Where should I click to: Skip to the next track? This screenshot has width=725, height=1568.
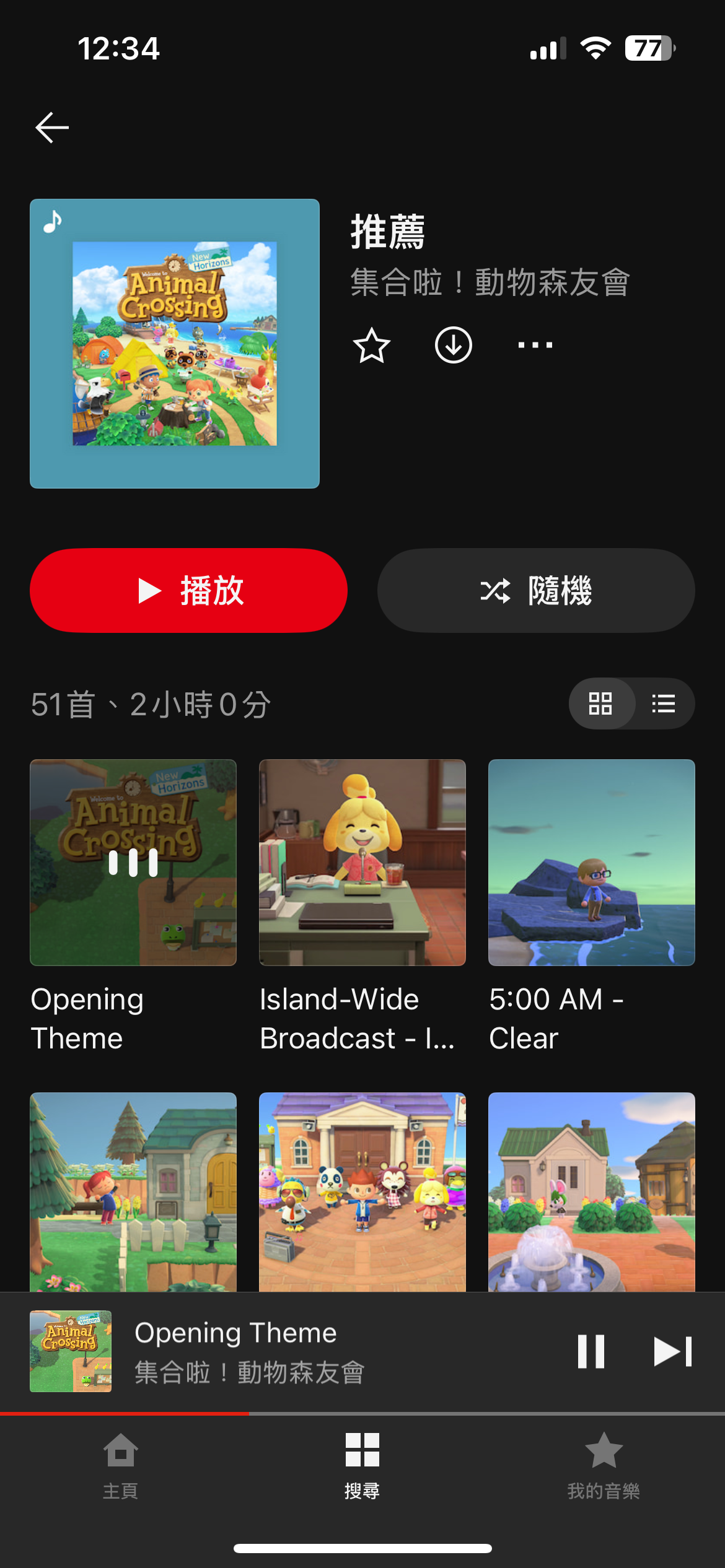(x=673, y=1351)
